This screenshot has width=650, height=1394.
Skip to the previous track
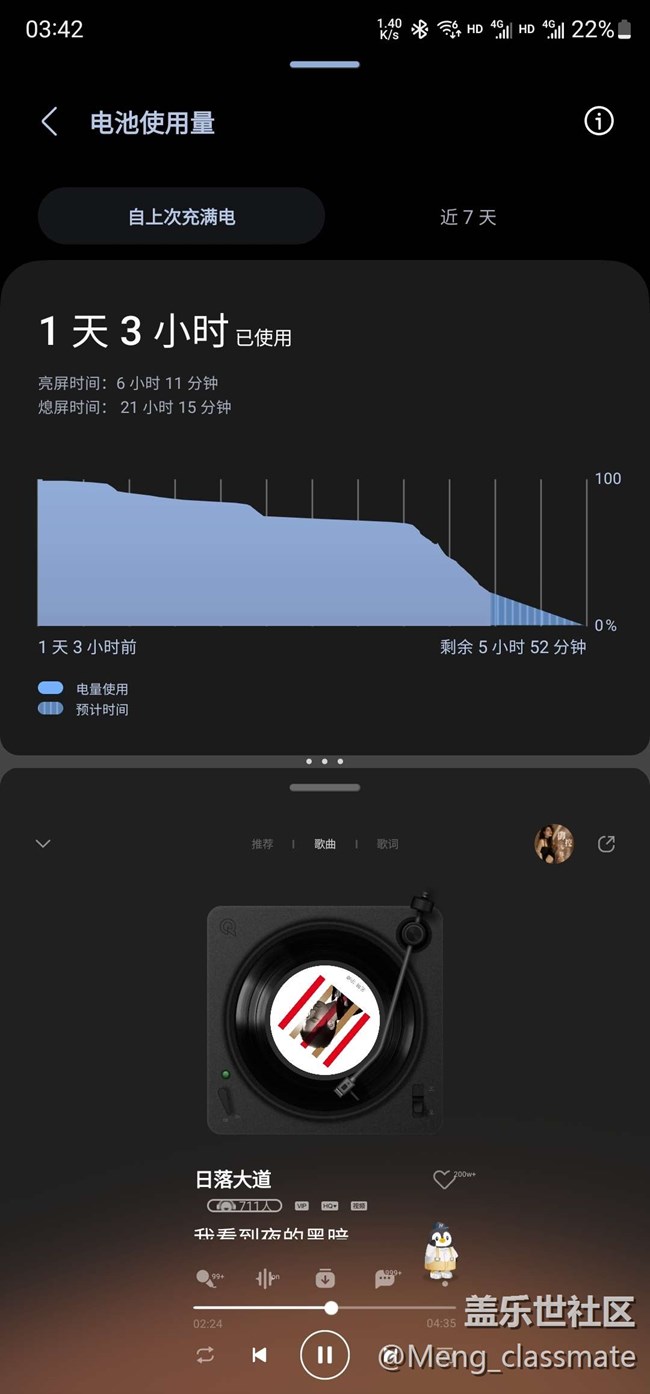pyautogui.click(x=259, y=1355)
